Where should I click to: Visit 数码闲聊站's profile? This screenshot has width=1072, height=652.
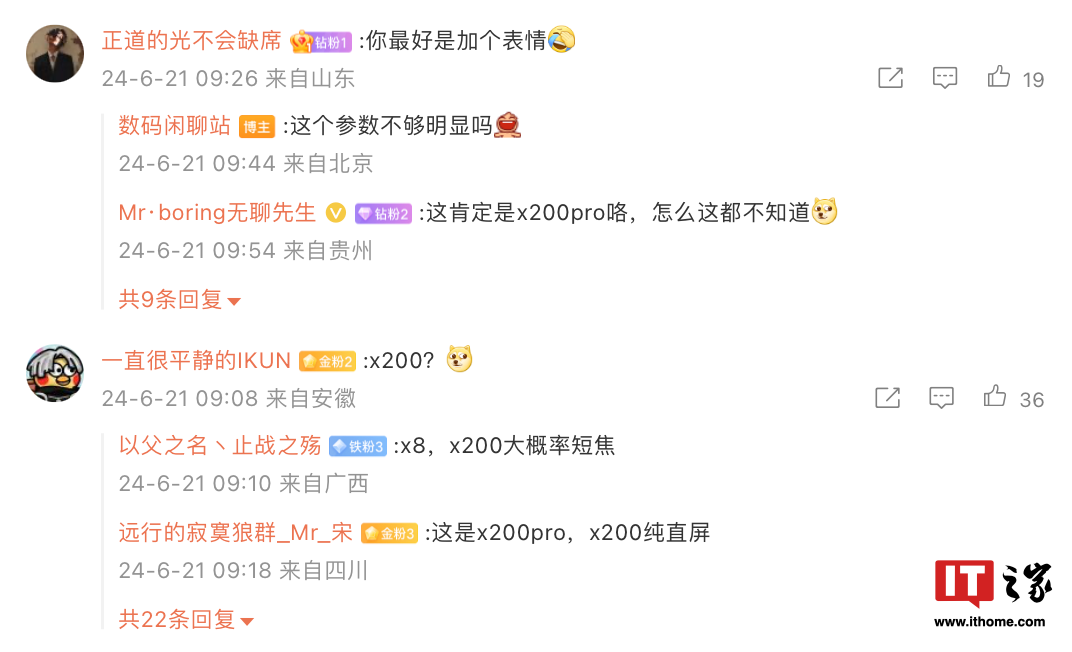pyautogui.click(x=175, y=126)
